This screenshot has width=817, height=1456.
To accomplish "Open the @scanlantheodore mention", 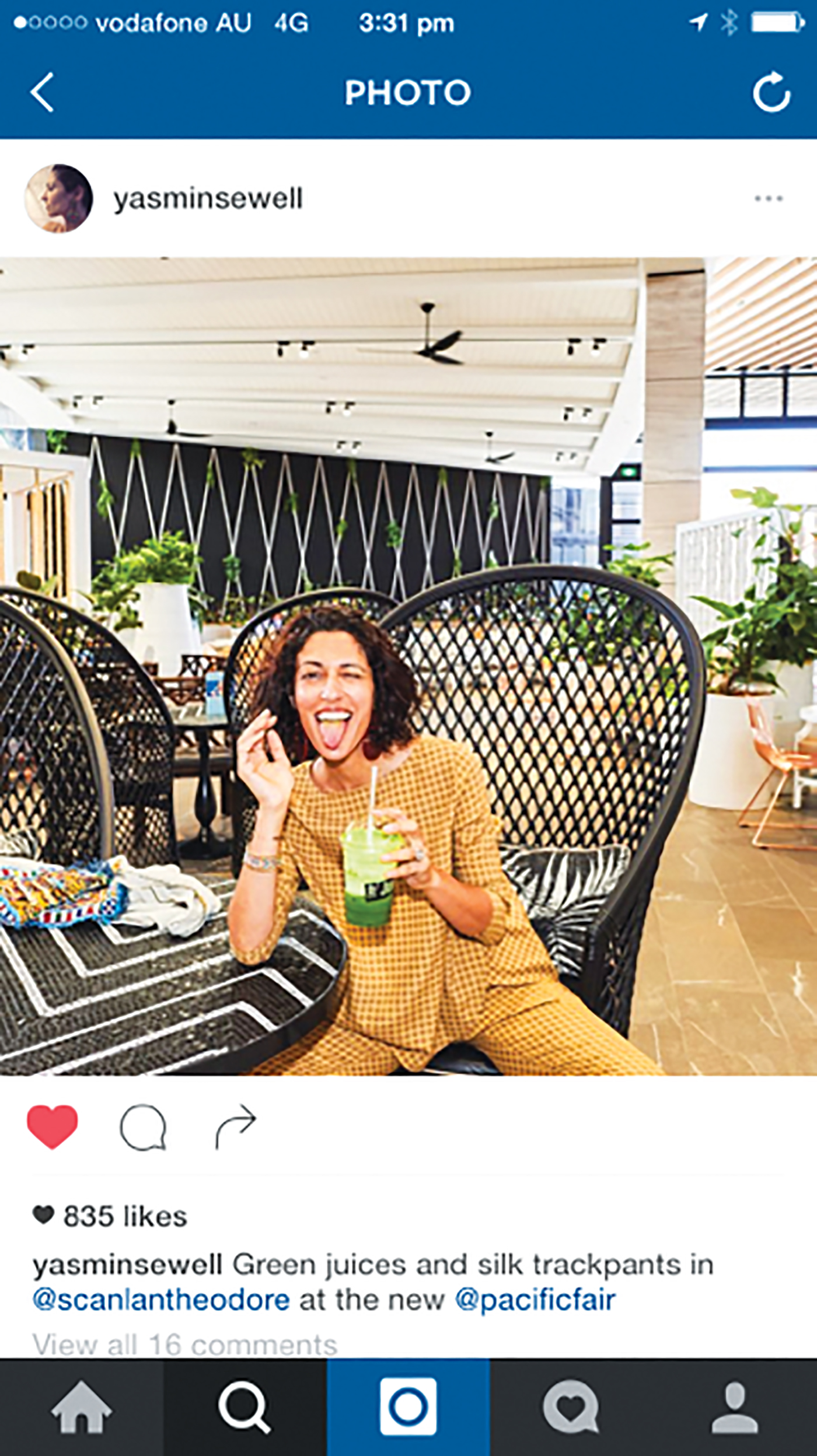I will click(x=161, y=1300).
